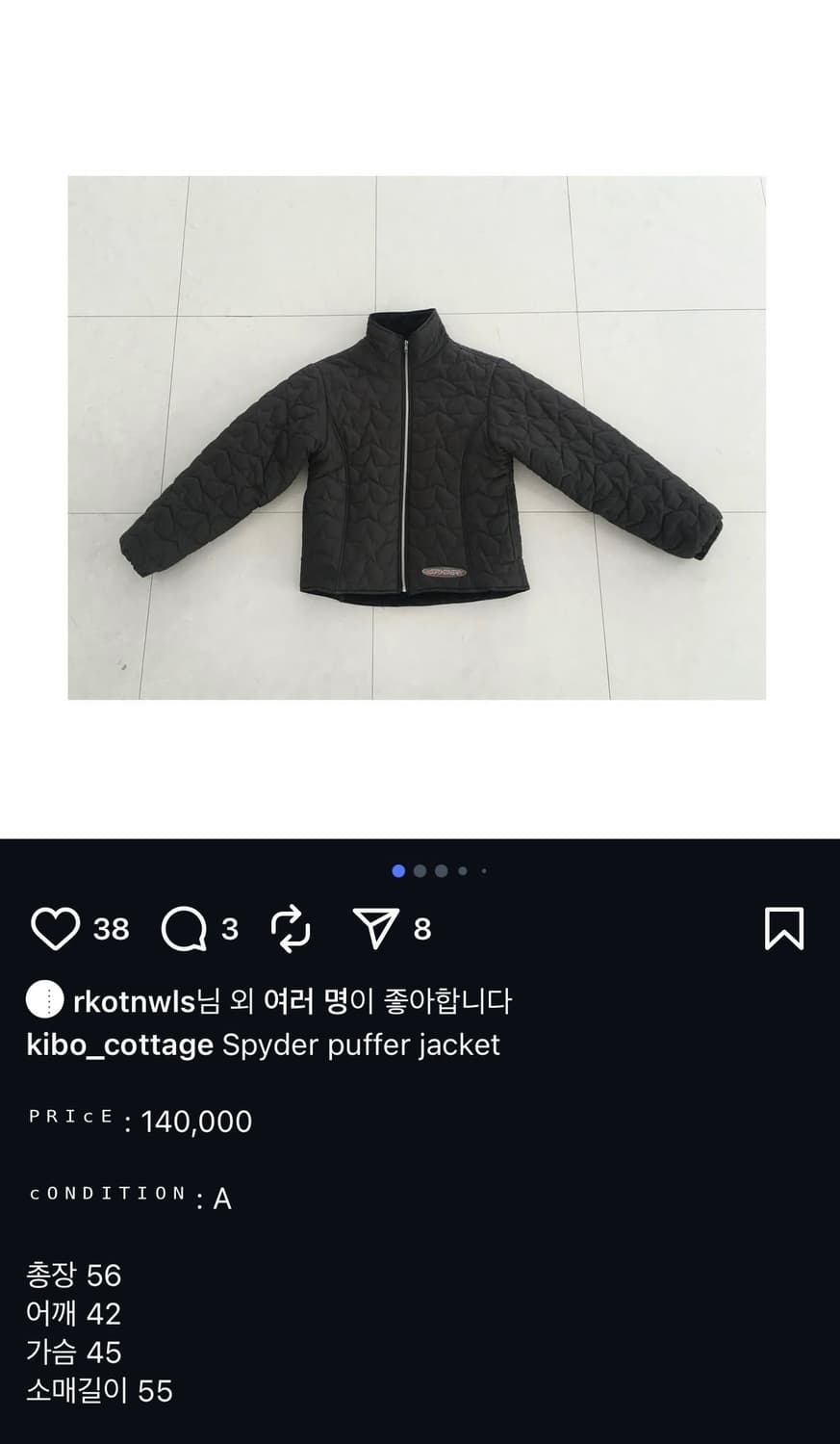
Task: Select the third carousel indicator dot
Action: click(440, 871)
